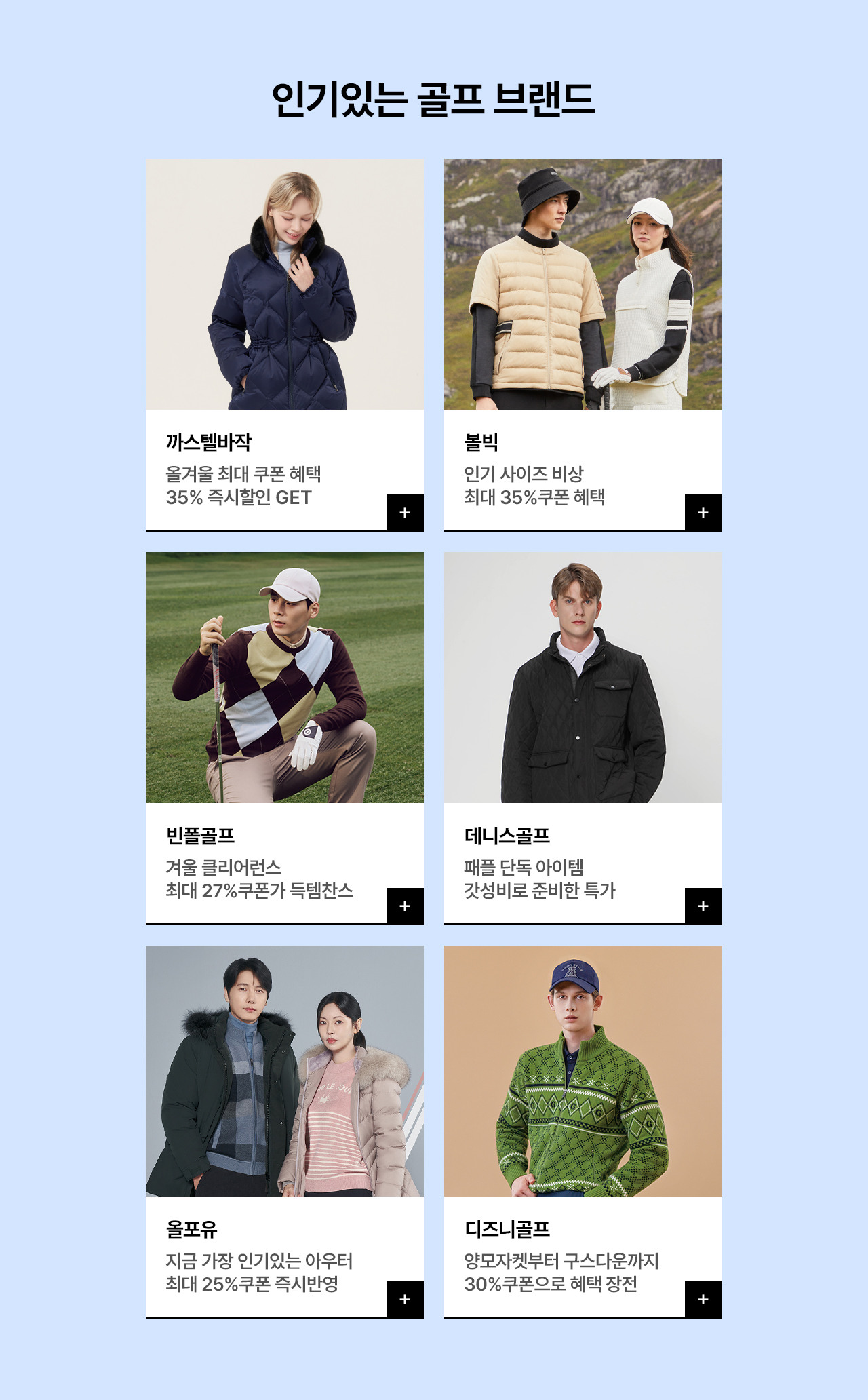868x1400 pixels.
Task: Tap the plus button on 빈폴골프
Action: [405, 906]
